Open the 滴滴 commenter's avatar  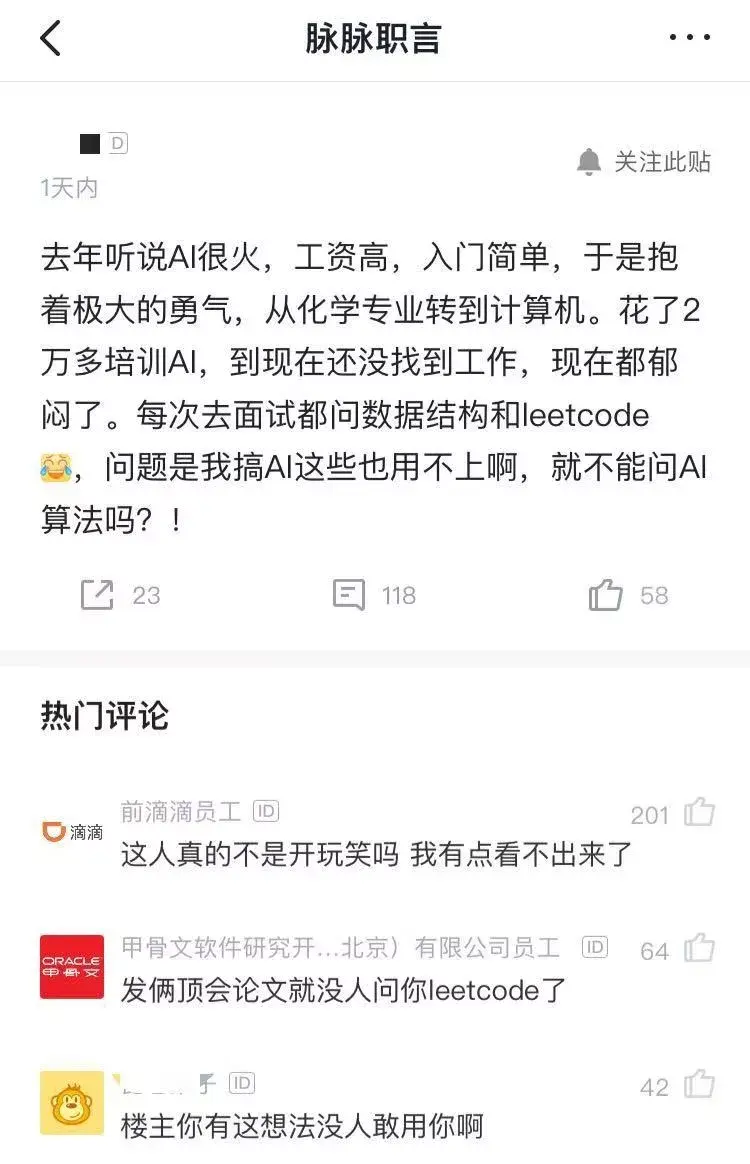tap(72, 831)
